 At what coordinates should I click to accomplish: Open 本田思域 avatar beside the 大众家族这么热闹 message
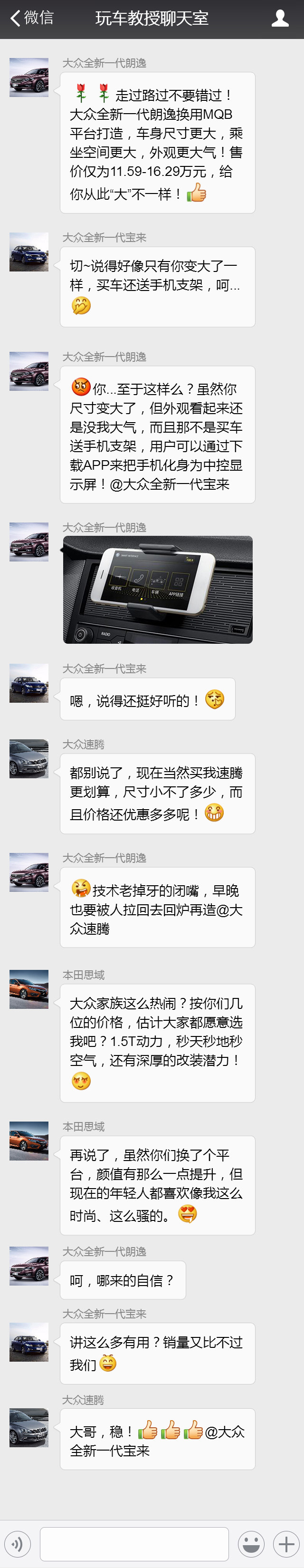pos(29,989)
